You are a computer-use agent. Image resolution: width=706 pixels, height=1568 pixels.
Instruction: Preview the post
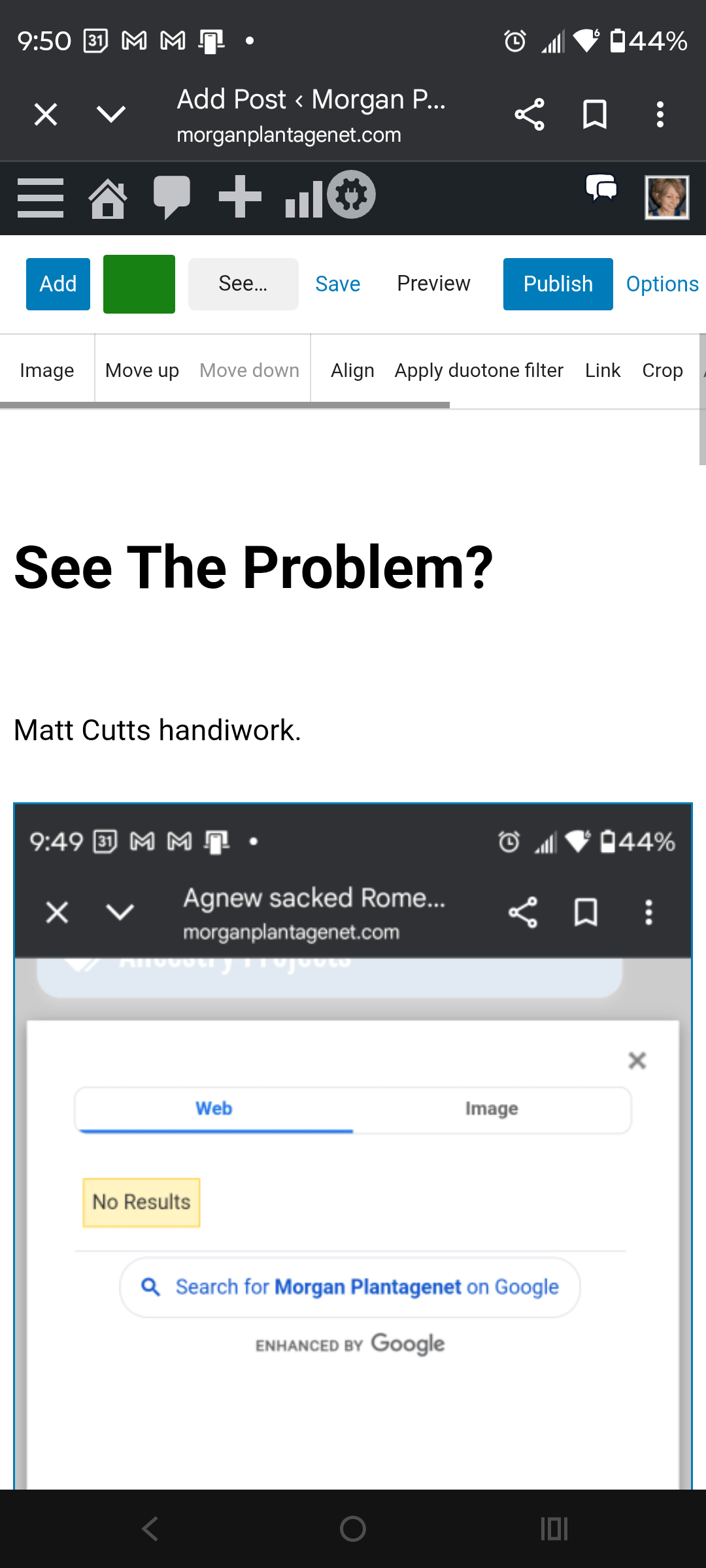[433, 284]
